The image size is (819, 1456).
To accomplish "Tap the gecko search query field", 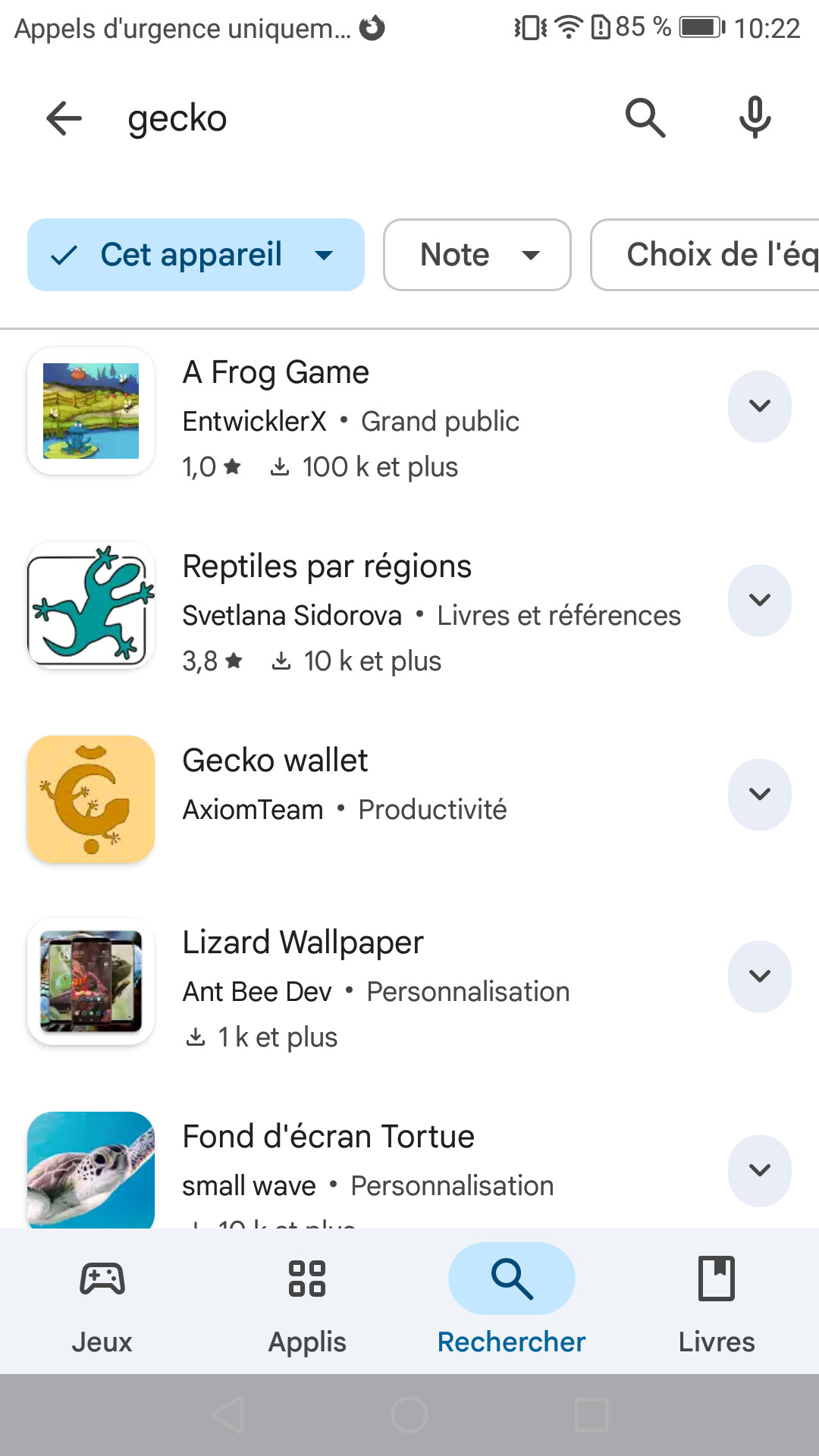I will pos(341,119).
